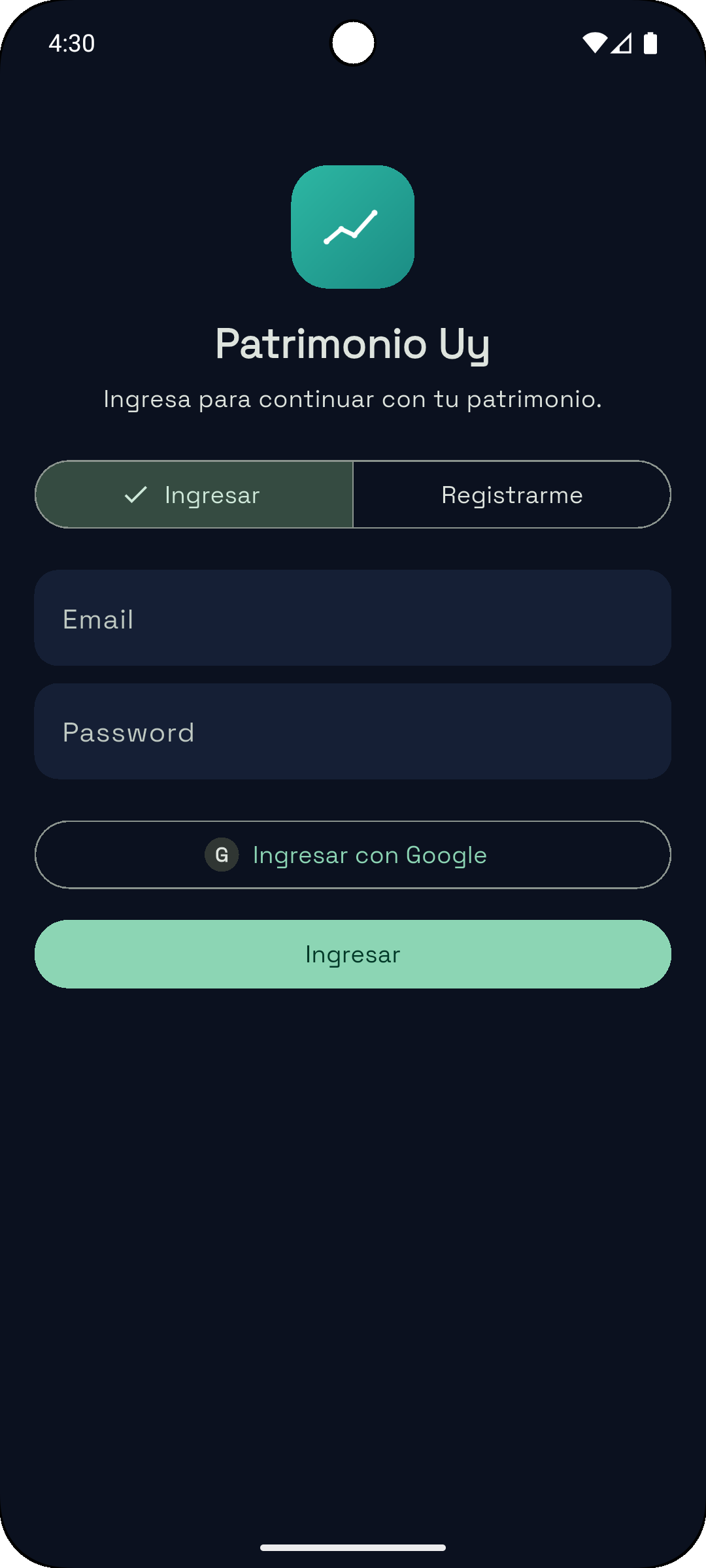The image size is (706, 1568).
Task: Click the G icon on the Google button
Action: (222, 855)
